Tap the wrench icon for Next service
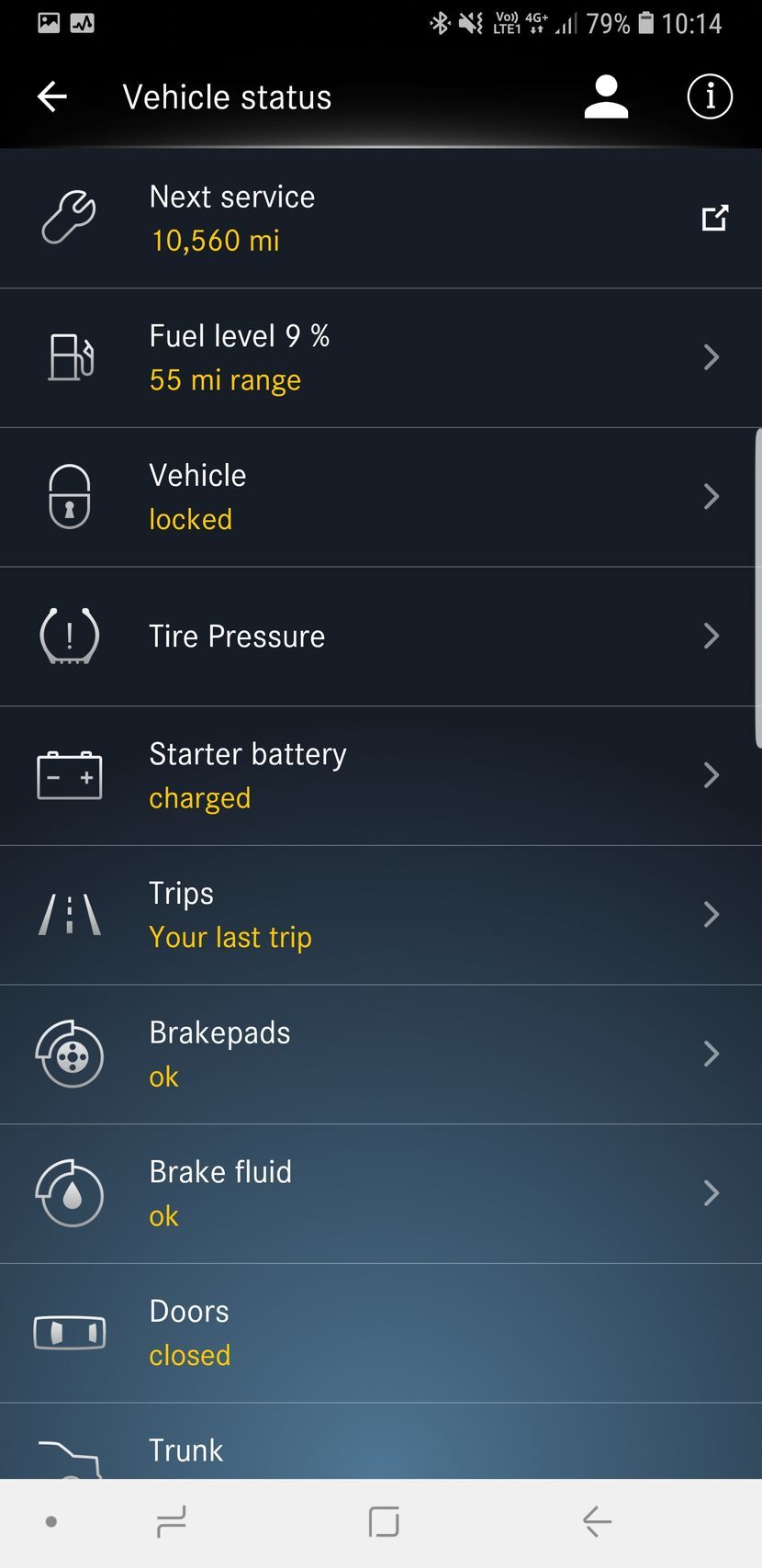The height and width of the screenshot is (1568, 762). [70, 218]
